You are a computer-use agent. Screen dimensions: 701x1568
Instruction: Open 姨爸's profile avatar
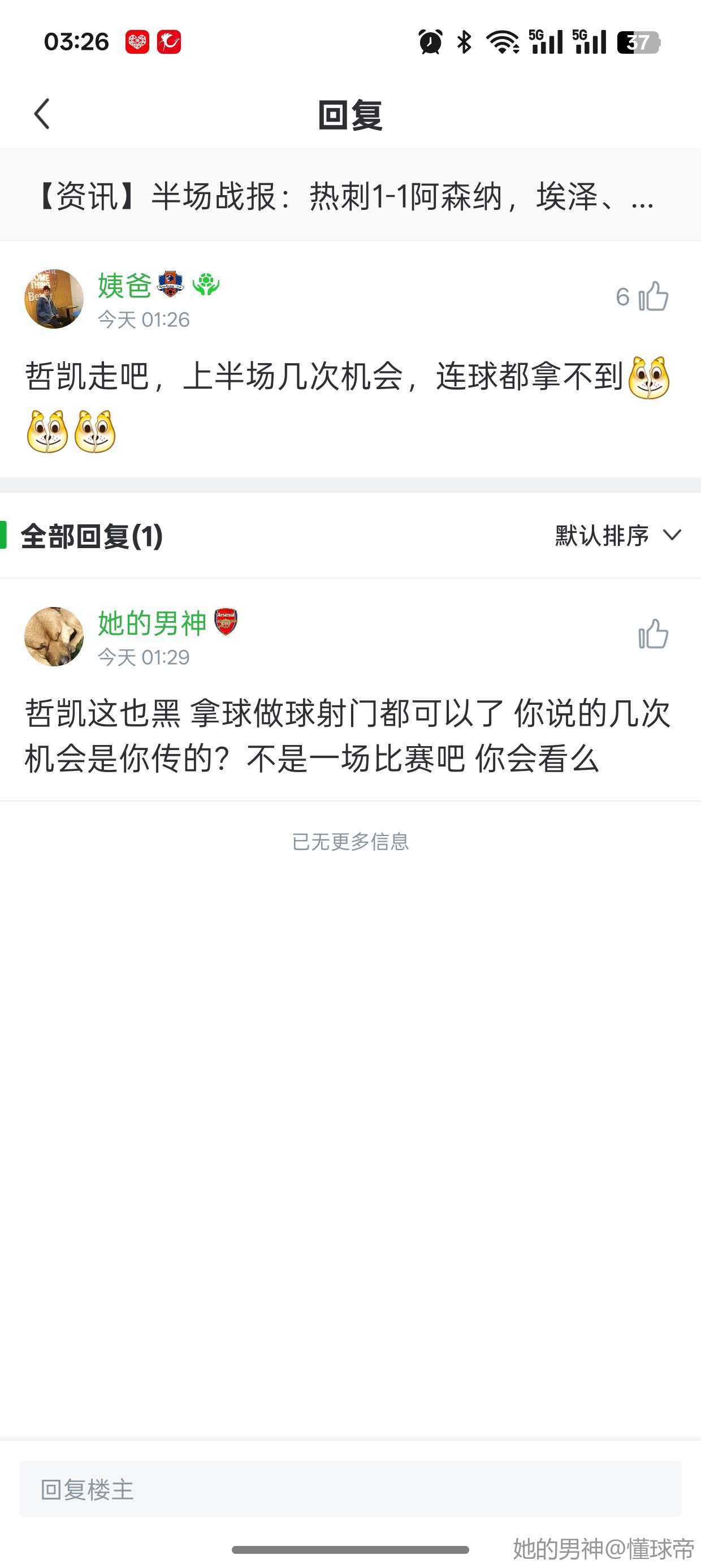tap(54, 299)
